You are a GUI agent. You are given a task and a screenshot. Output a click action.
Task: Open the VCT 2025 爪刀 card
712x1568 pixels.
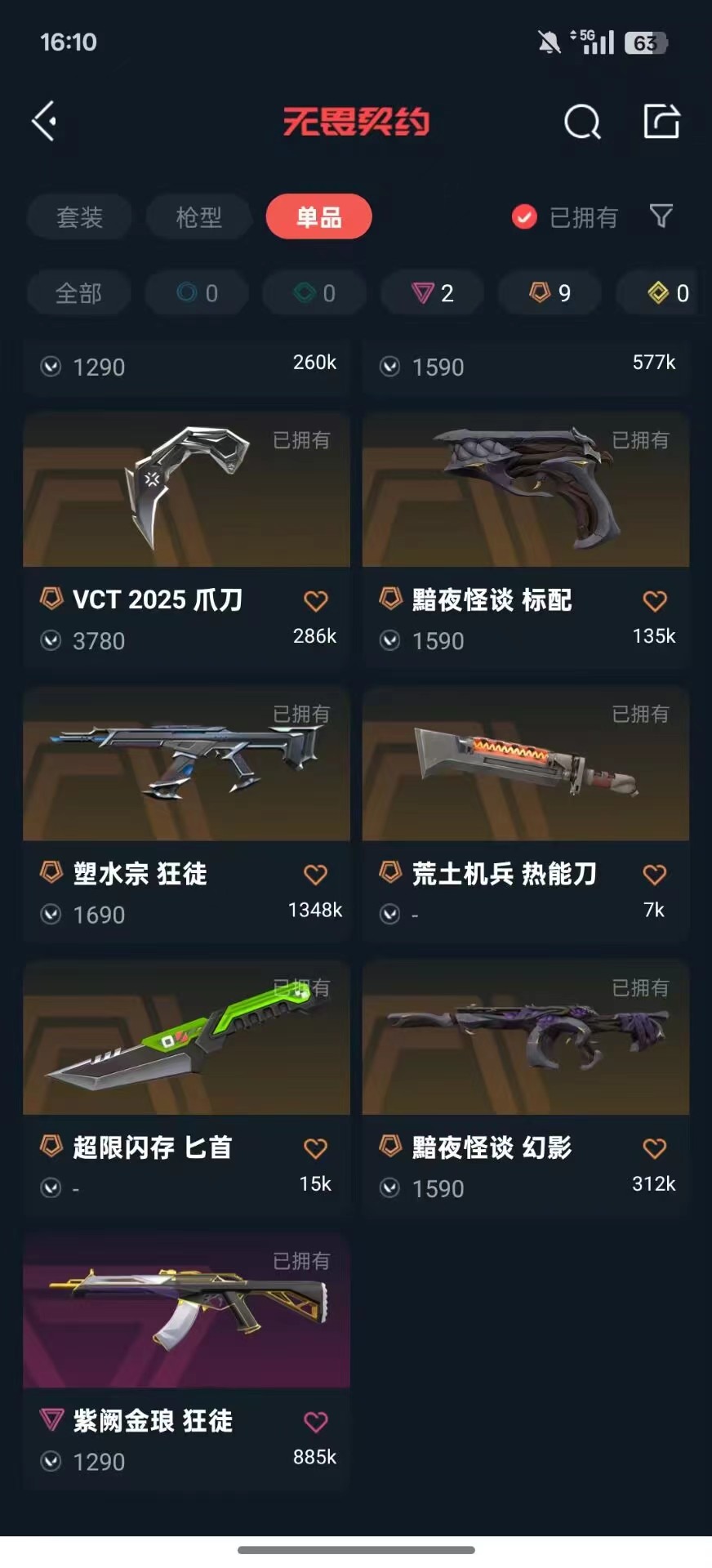click(186, 540)
